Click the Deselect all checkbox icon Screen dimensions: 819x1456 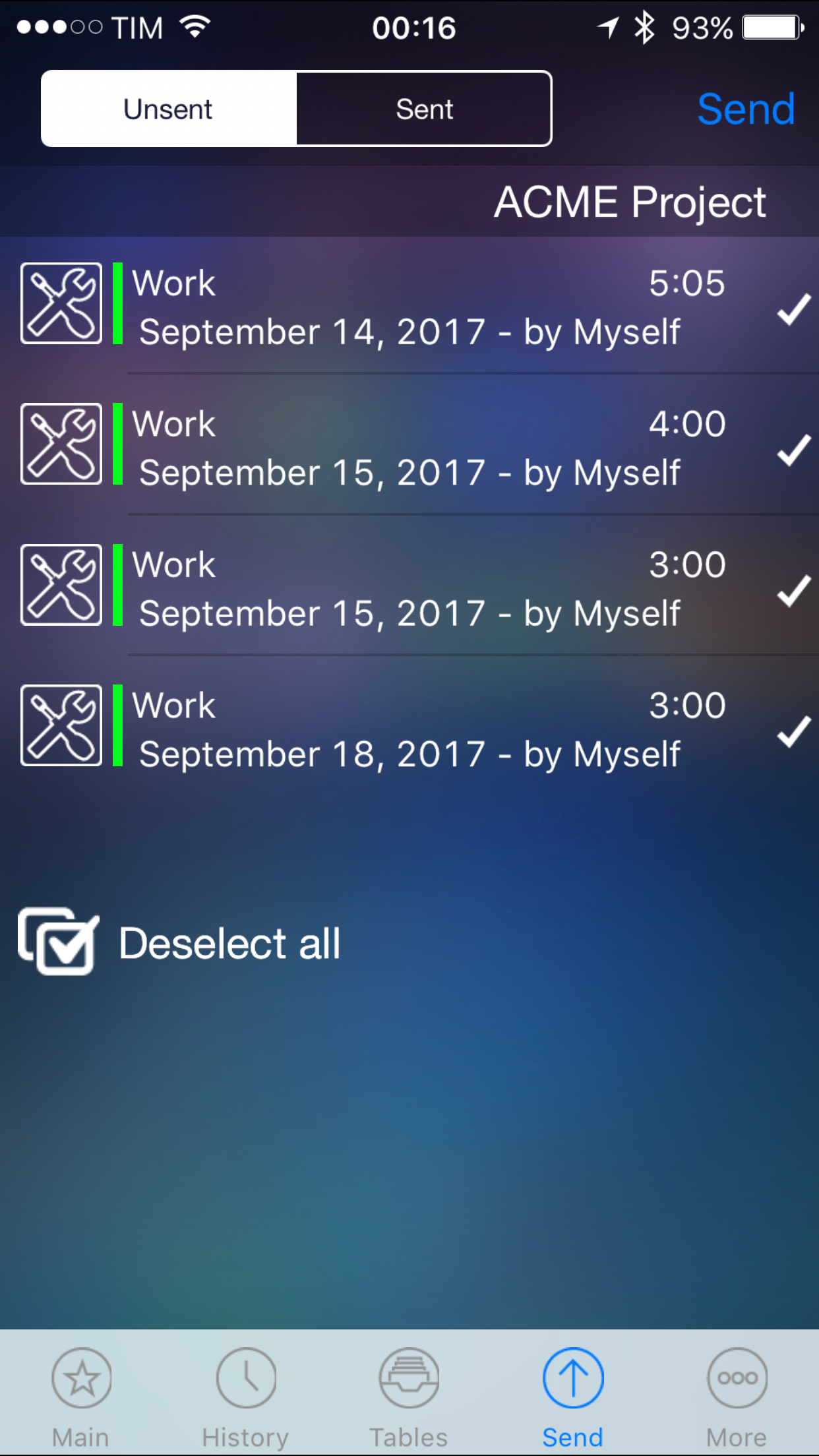[x=58, y=942]
